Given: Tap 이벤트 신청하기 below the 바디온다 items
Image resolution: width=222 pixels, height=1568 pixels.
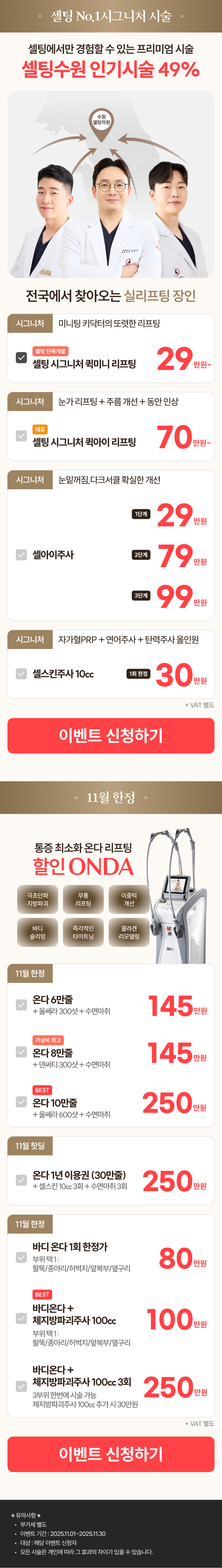Looking at the screenshot, I should pos(111,1454).
